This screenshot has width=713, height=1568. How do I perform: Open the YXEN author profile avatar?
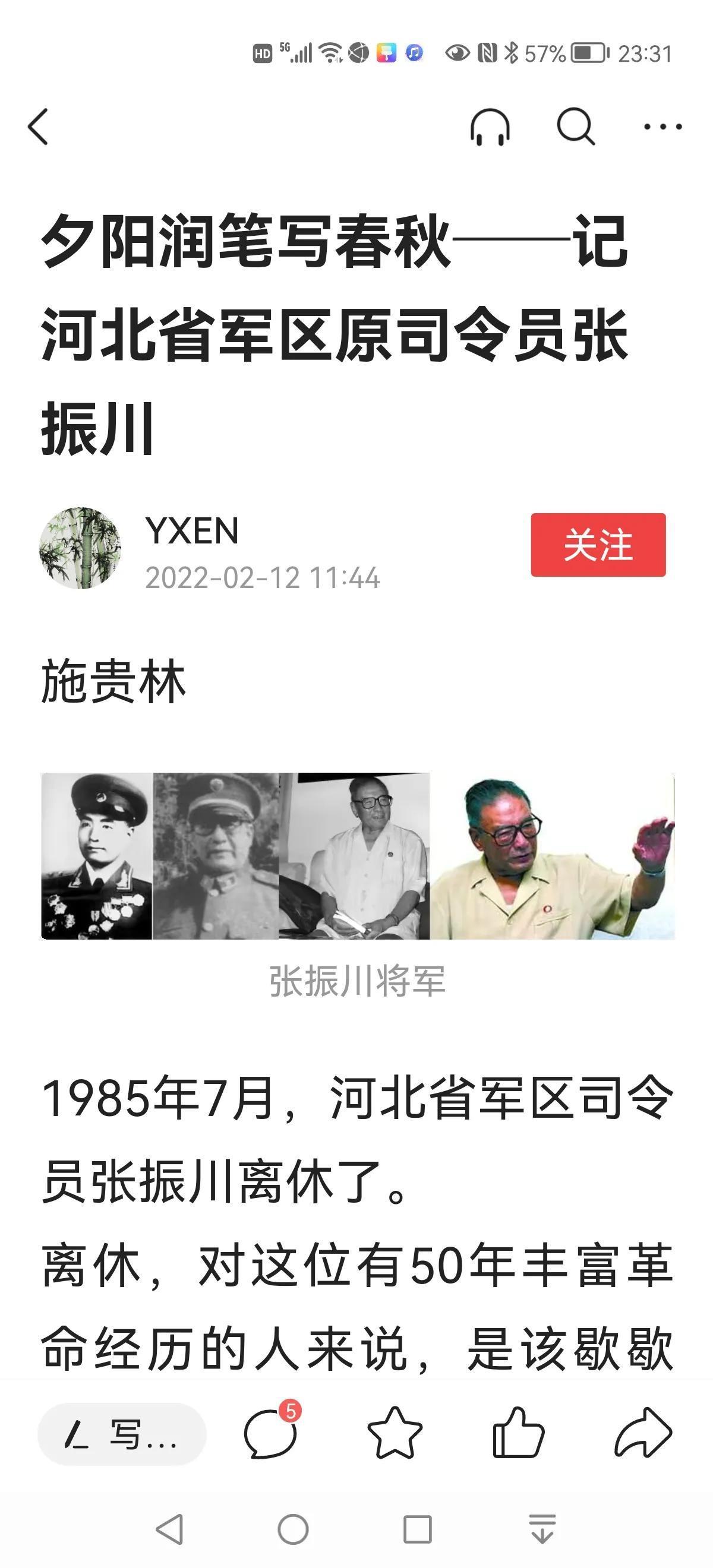click(80, 548)
